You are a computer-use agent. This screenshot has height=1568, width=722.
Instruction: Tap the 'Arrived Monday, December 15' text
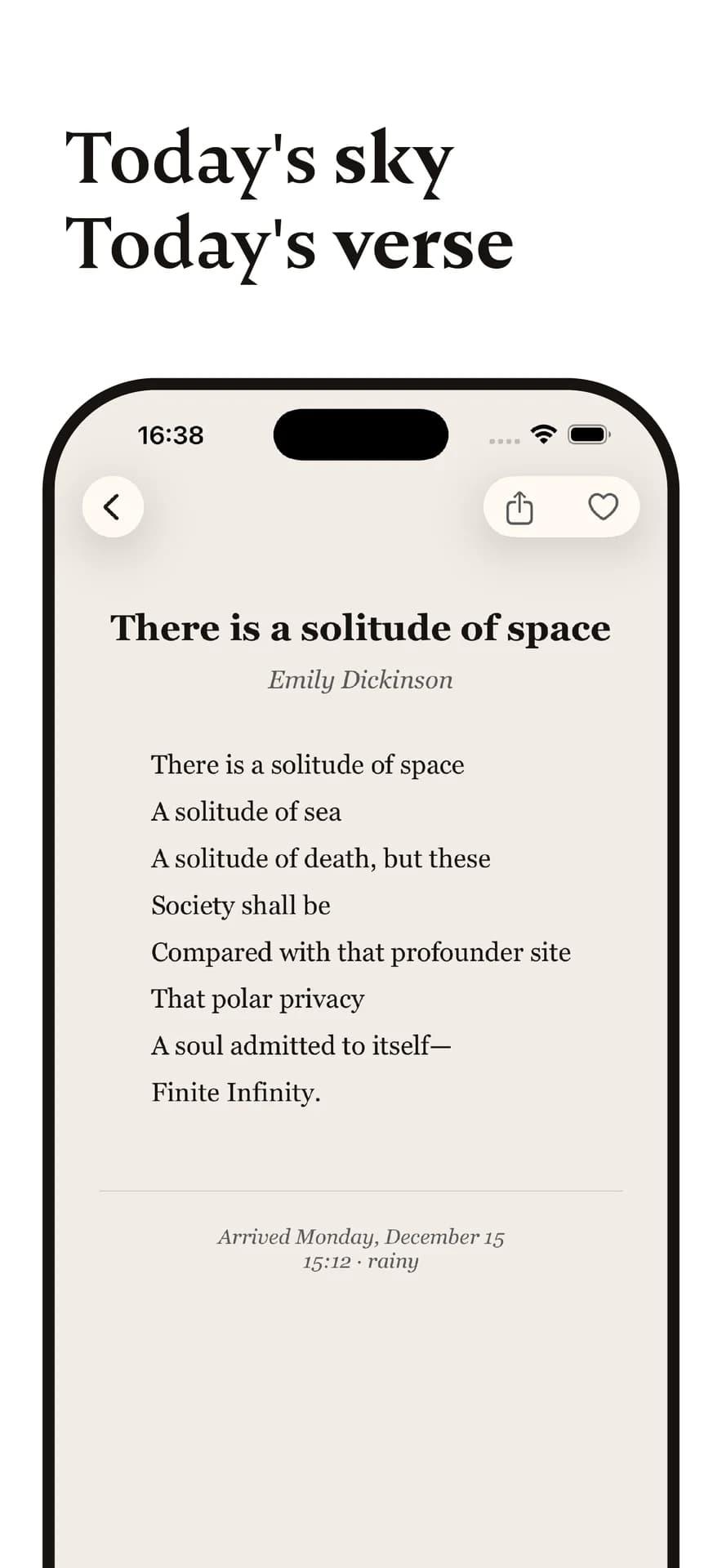click(x=360, y=1236)
